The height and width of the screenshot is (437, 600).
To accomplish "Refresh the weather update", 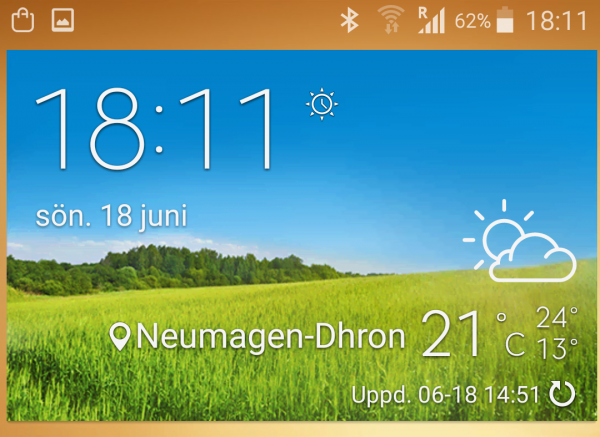I will [x=562, y=394].
